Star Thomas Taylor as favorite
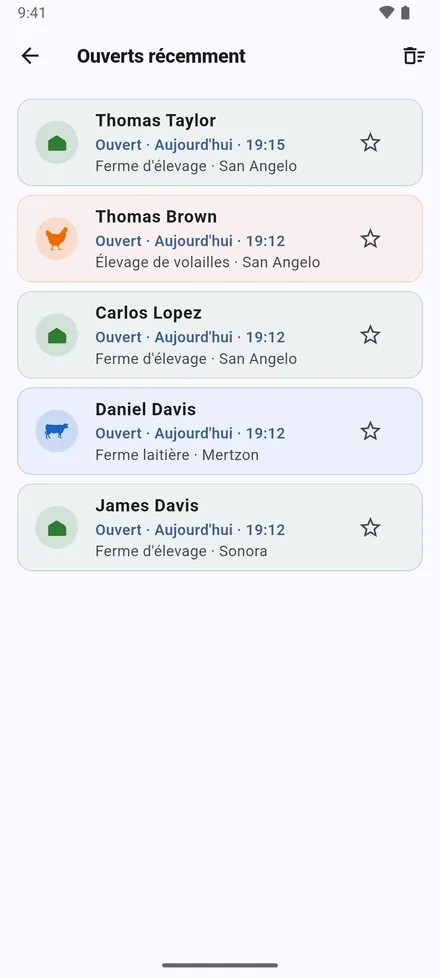Viewport: 440px width, 978px height. (x=371, y=143)
